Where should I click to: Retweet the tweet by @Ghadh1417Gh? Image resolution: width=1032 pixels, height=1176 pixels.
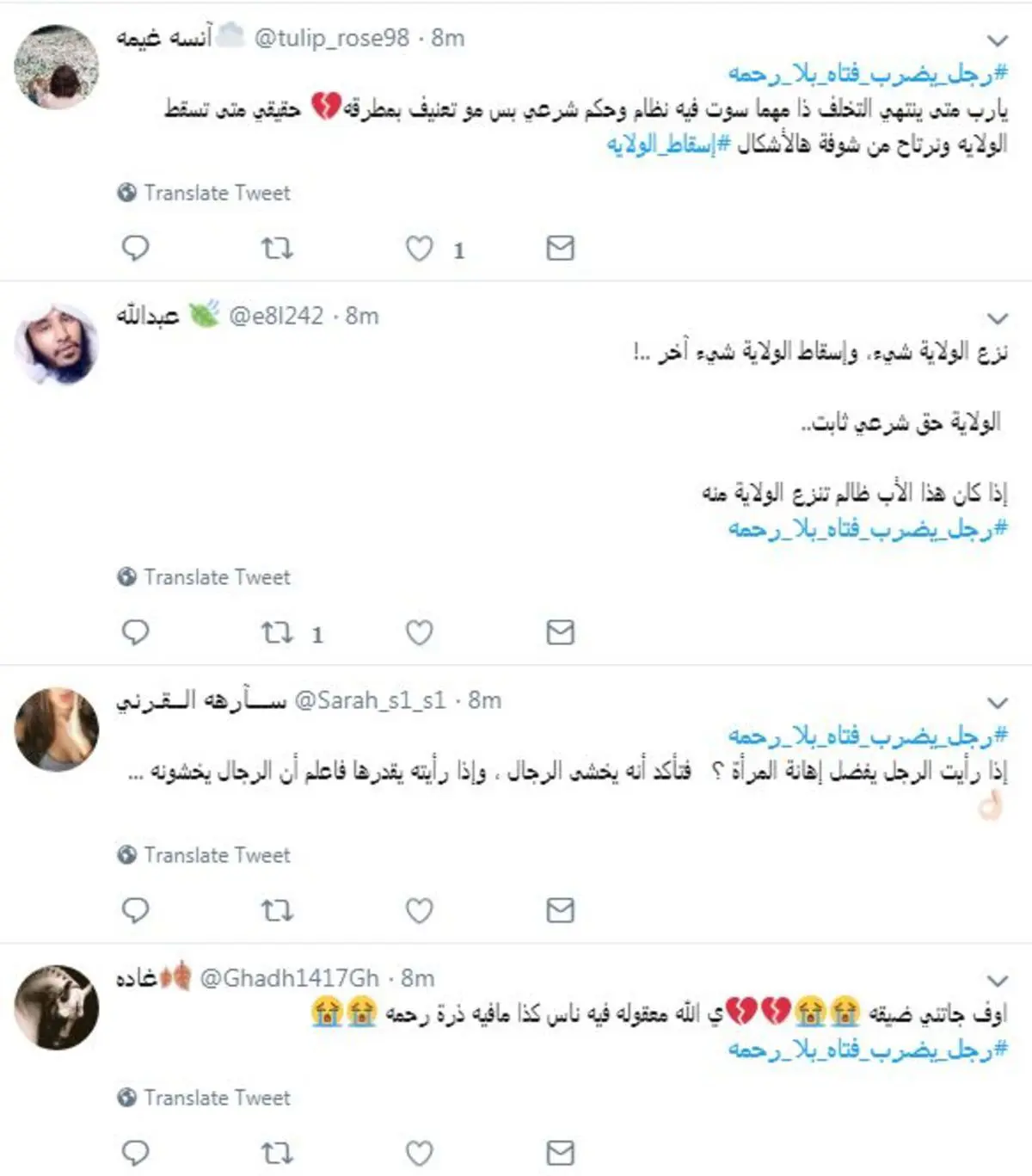[277, 1153]
